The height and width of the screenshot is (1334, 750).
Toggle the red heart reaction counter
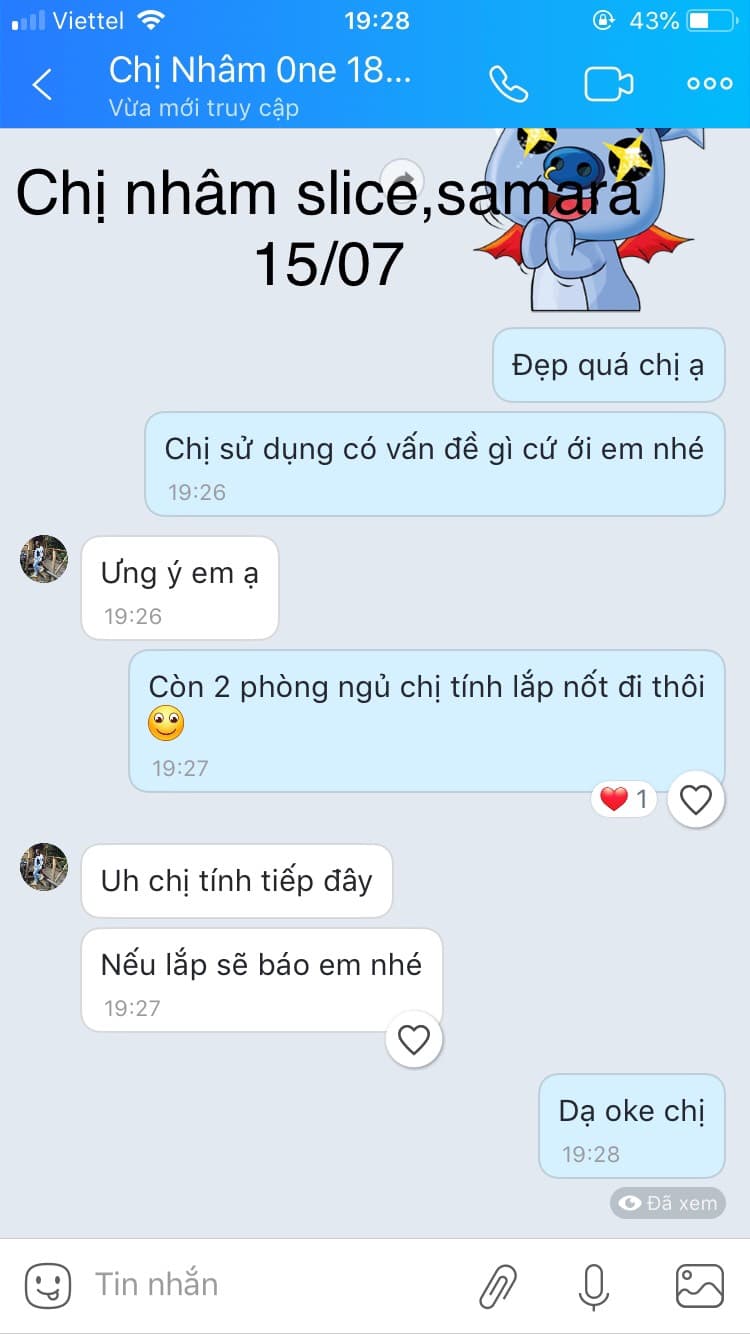[623, 799]
